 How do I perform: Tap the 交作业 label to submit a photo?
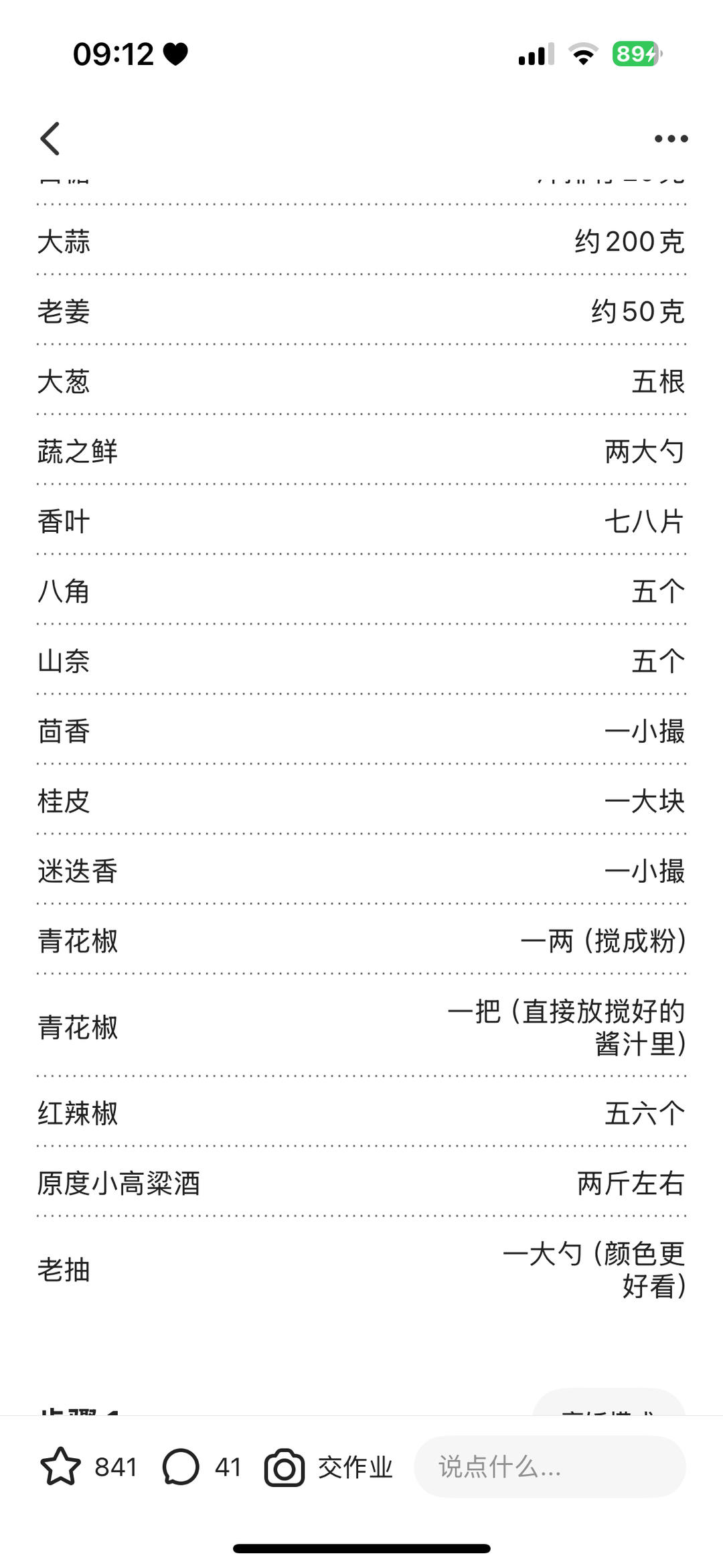353,1467
